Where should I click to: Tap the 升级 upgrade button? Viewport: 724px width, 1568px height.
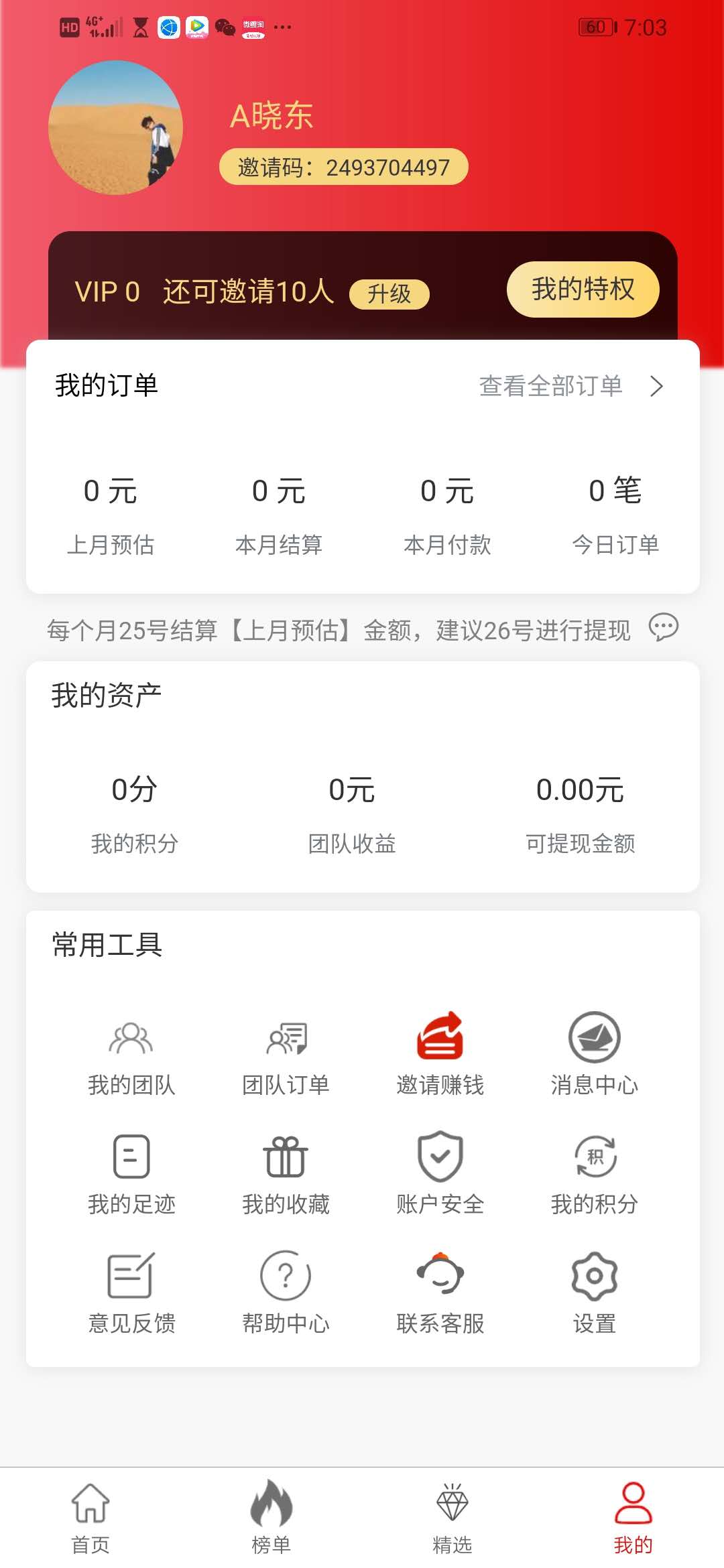coord(389,294)
